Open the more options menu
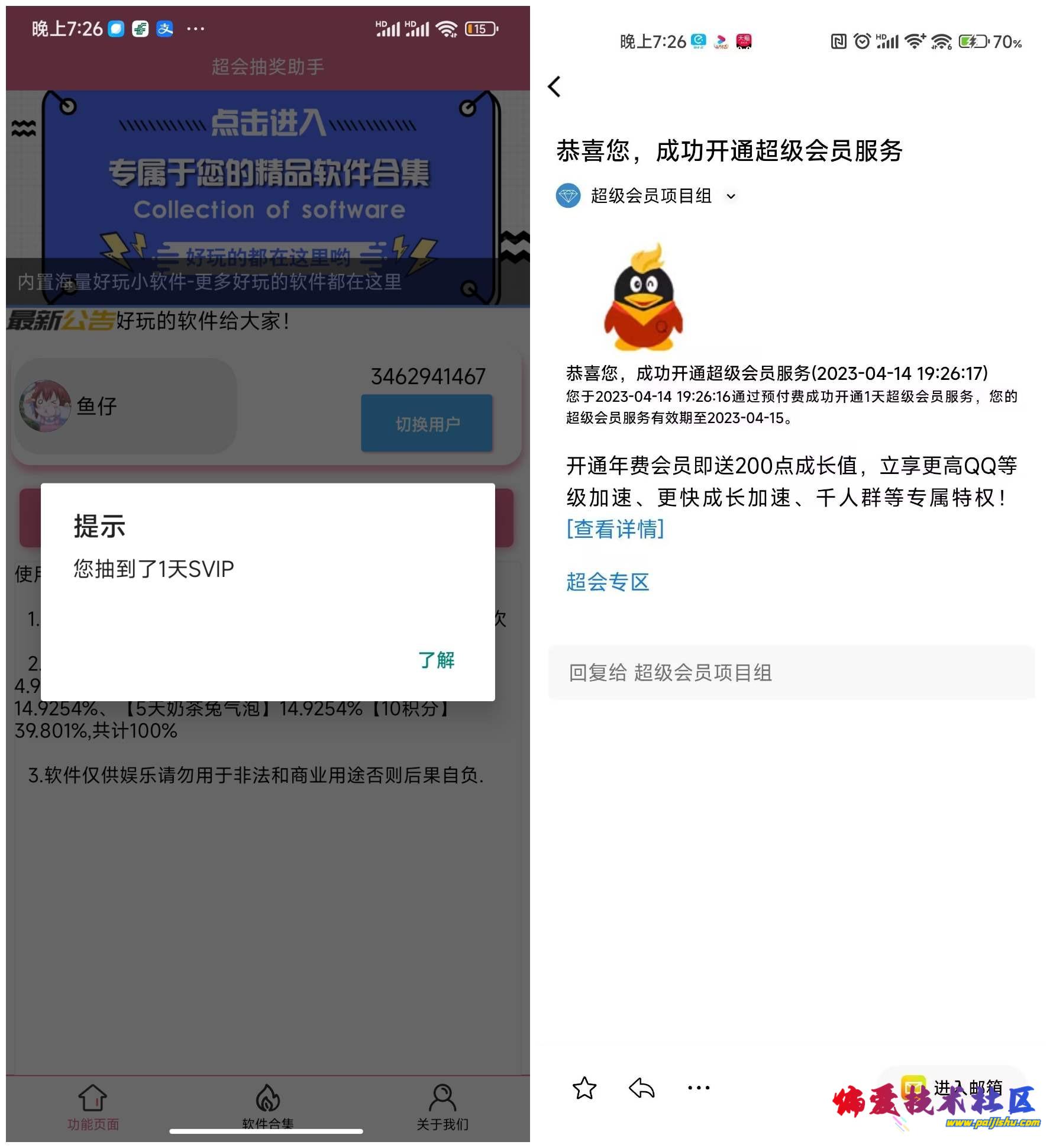This screenshot has width=1053, height=1148. click(699, 1088)
